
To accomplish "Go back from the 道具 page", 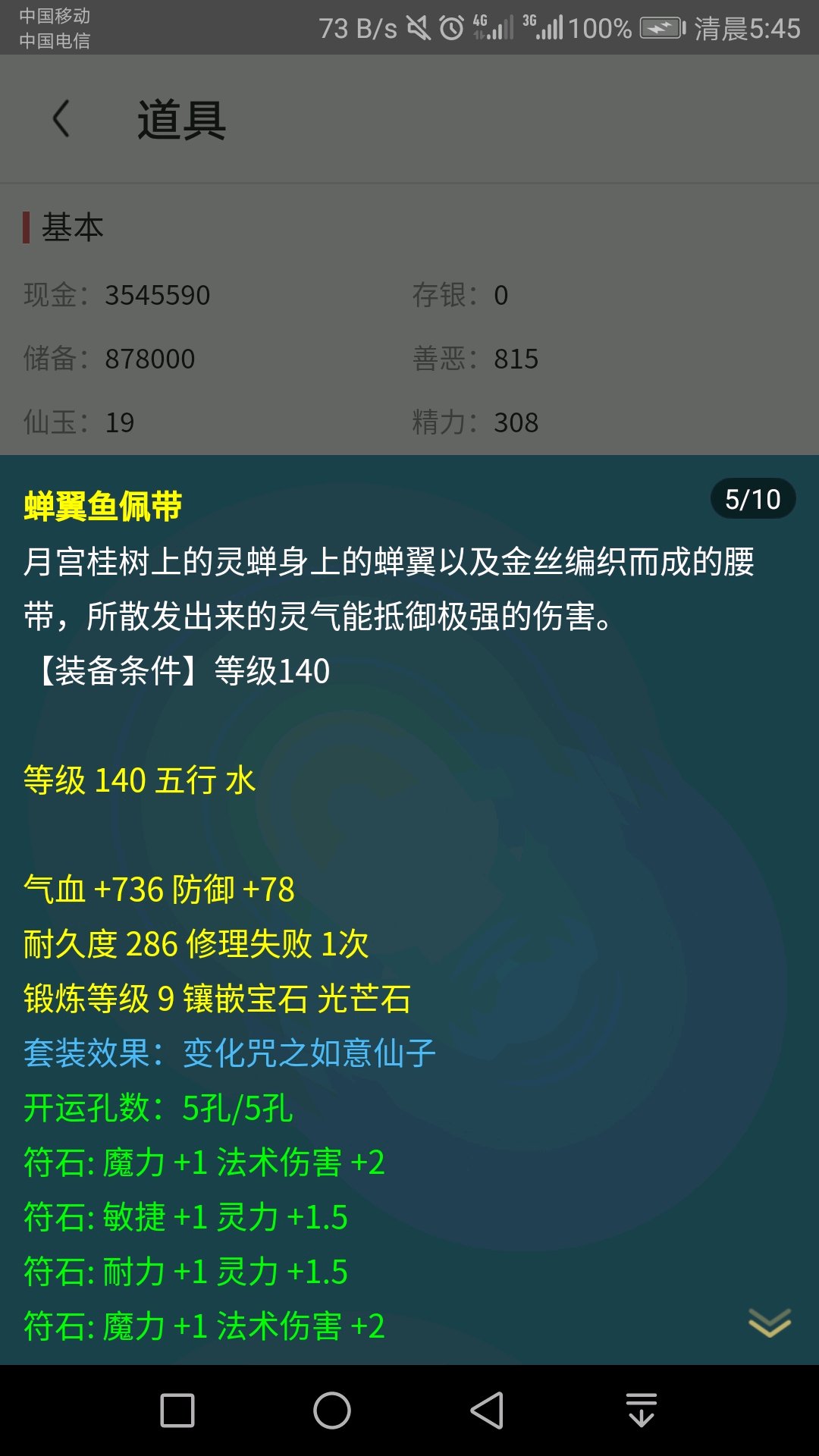I will (61, 119).
